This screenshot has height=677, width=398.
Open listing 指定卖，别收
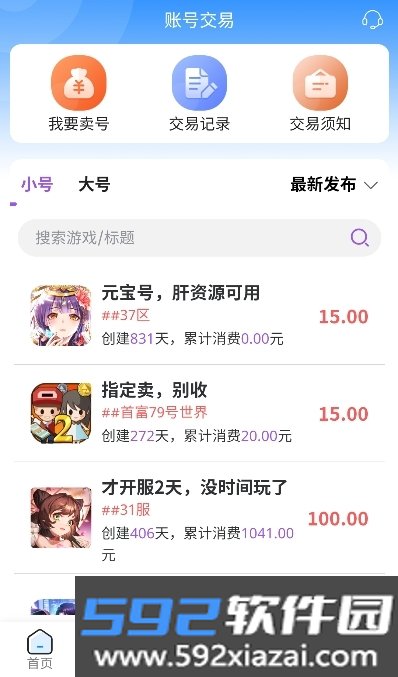(199, 413)
